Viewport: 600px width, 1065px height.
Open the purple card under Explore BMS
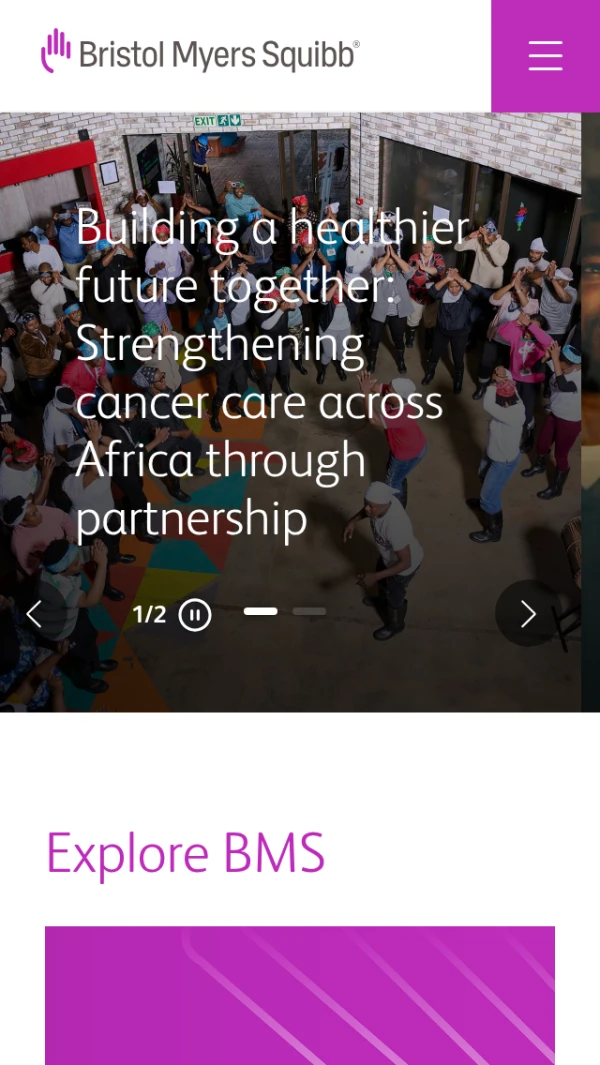(x=300, y=994)
